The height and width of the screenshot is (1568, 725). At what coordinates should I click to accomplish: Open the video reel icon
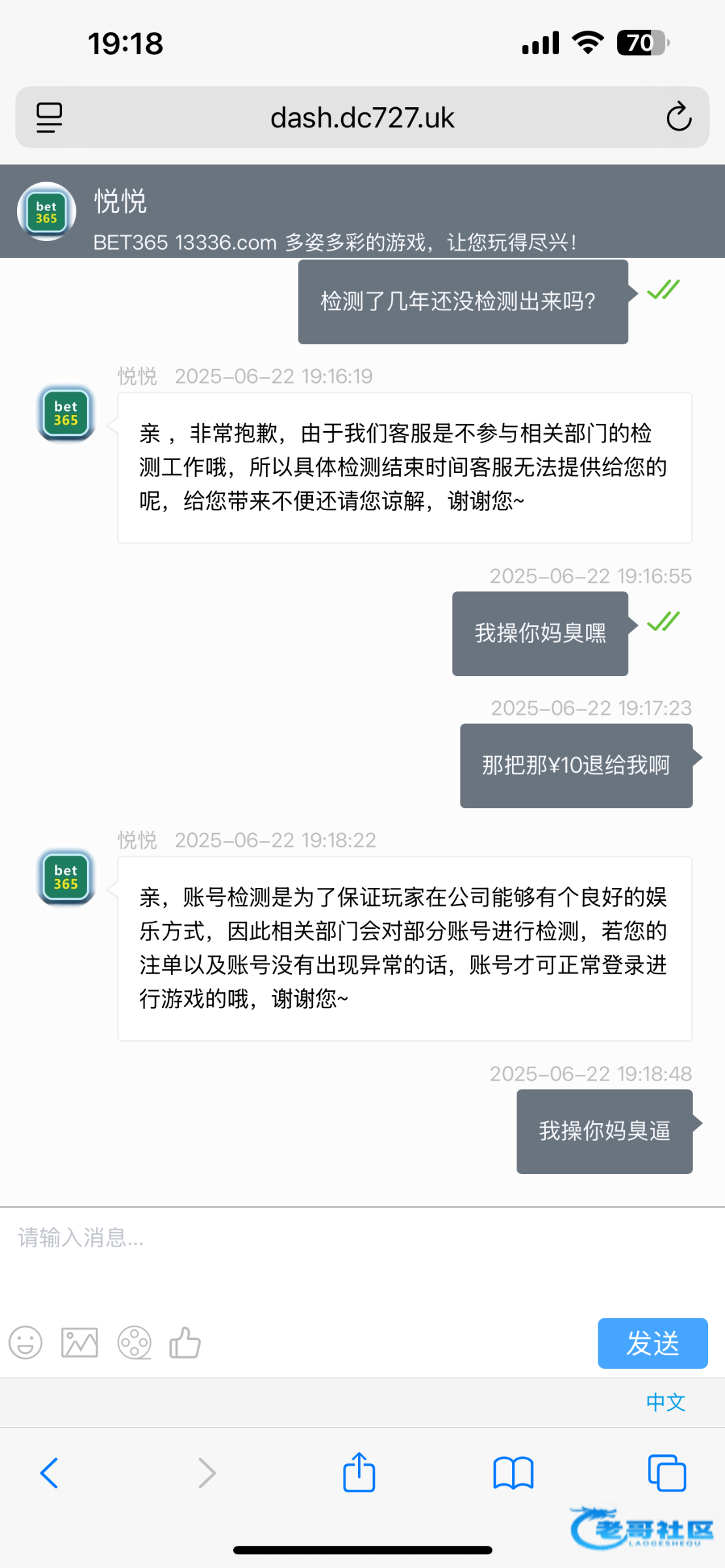tap(135, 1343)
